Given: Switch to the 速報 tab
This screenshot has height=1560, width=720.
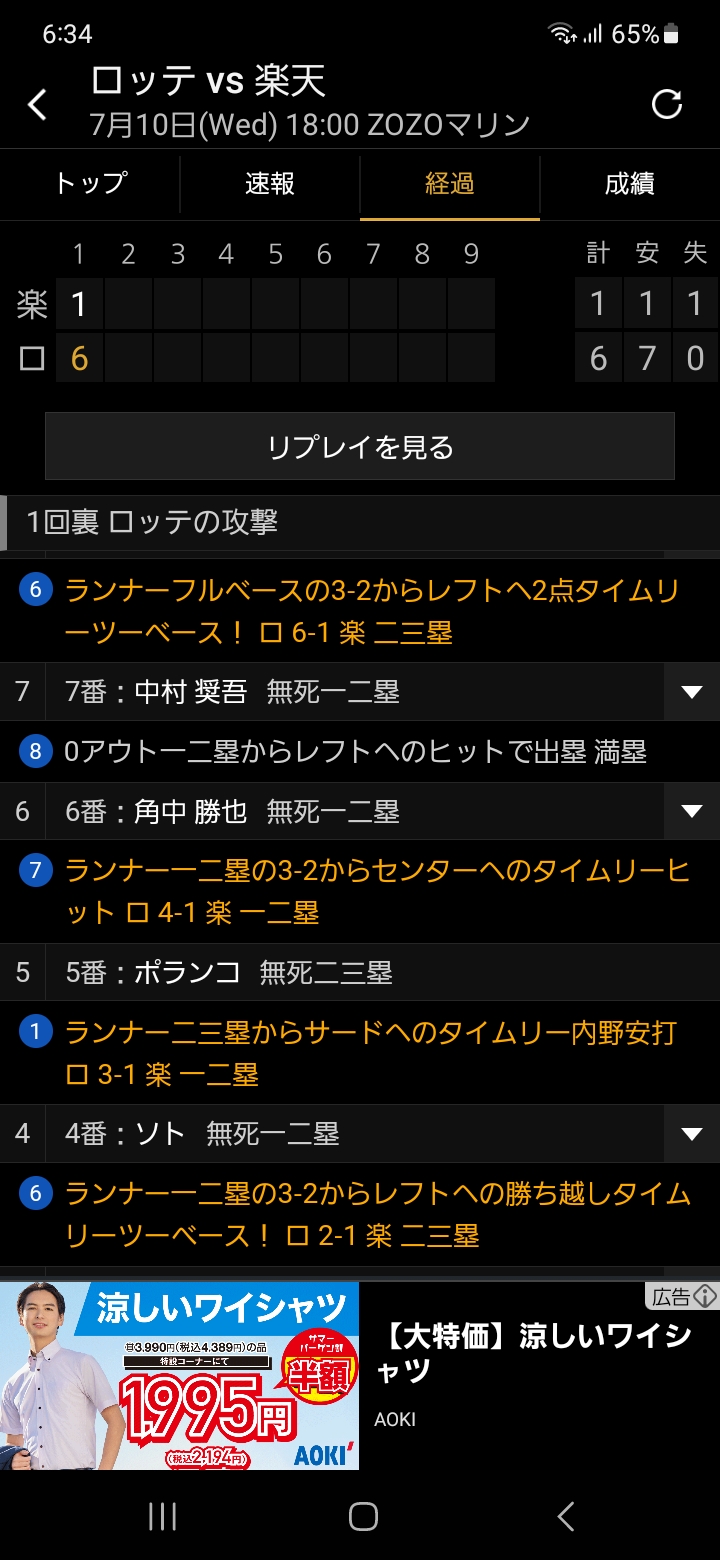Looking at the screenshot, I should [x=270, y=184].
